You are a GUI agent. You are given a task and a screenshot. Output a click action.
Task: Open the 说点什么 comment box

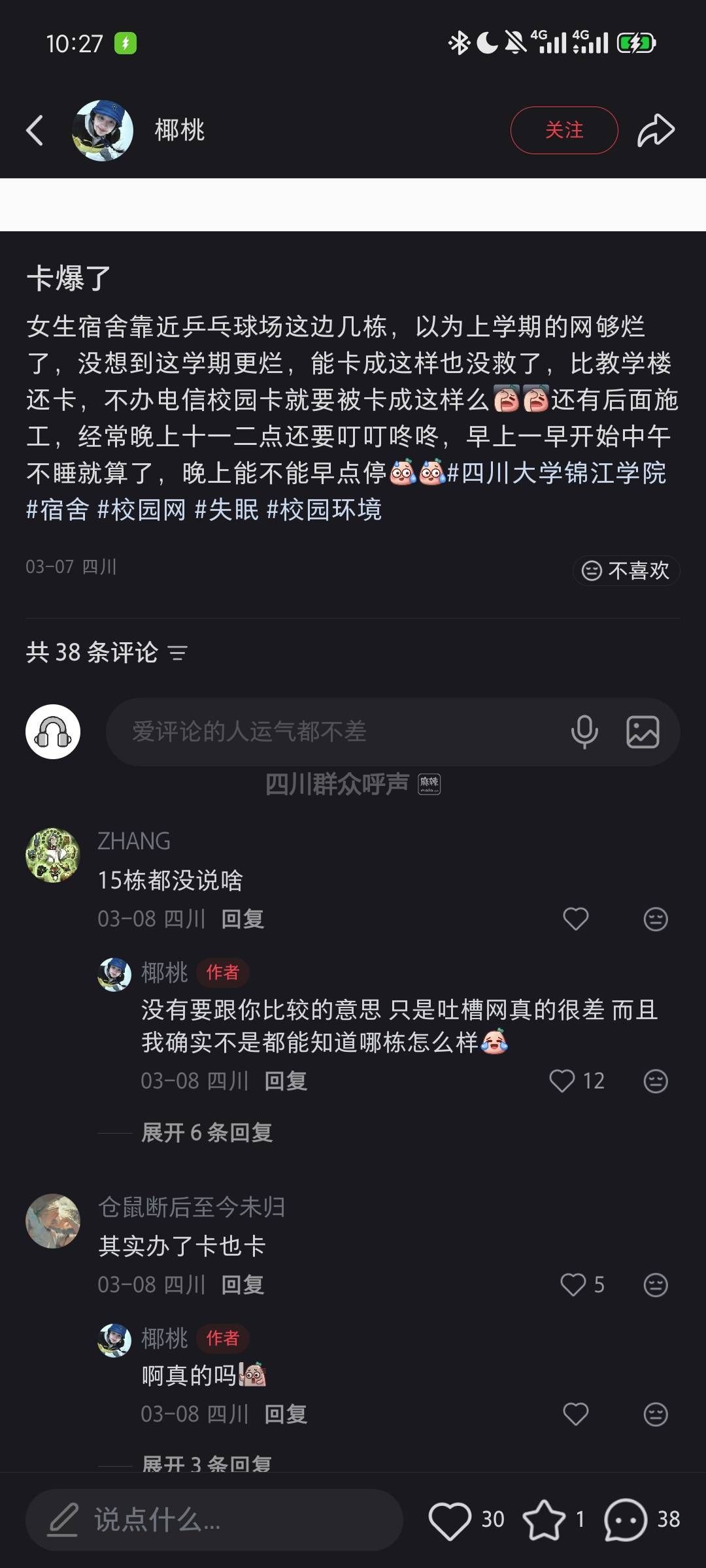(x=213, y=1520)
